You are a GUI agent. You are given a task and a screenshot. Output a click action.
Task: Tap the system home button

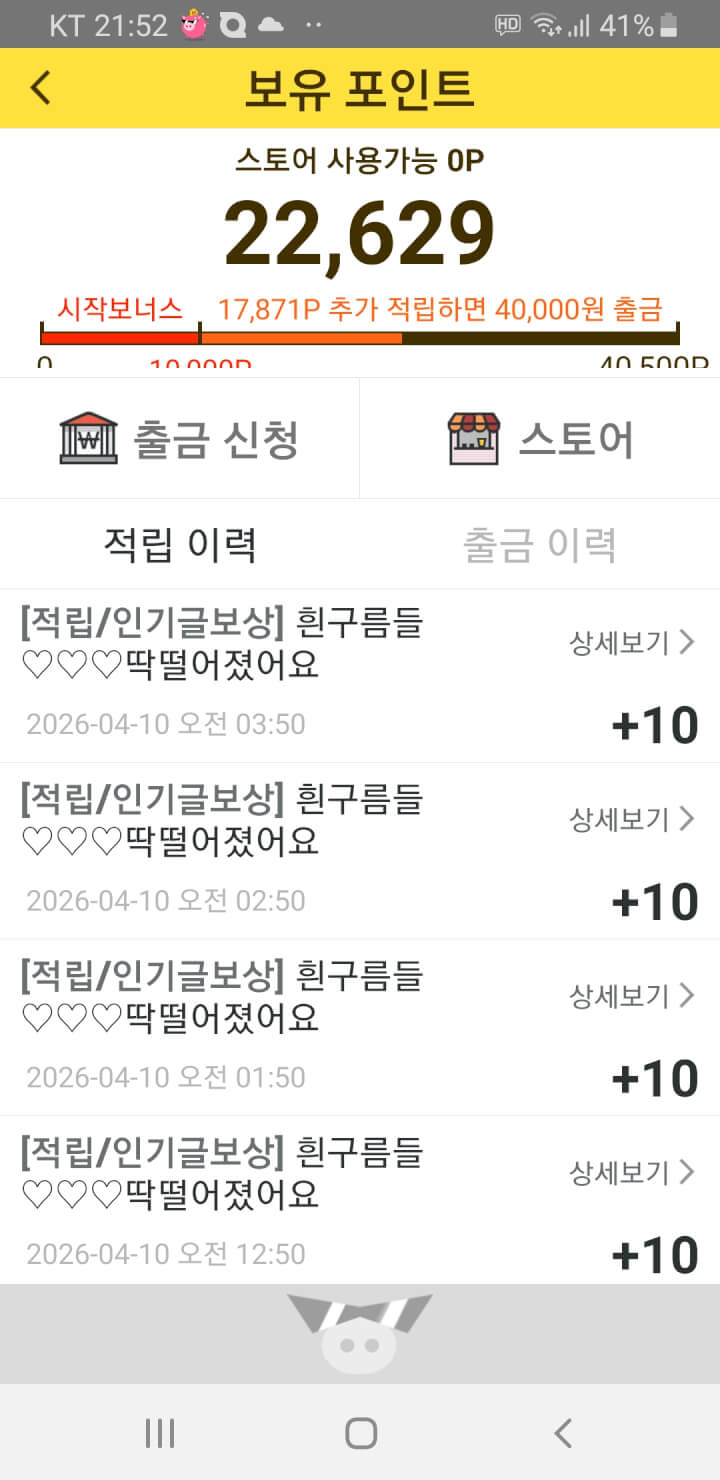360,1433
